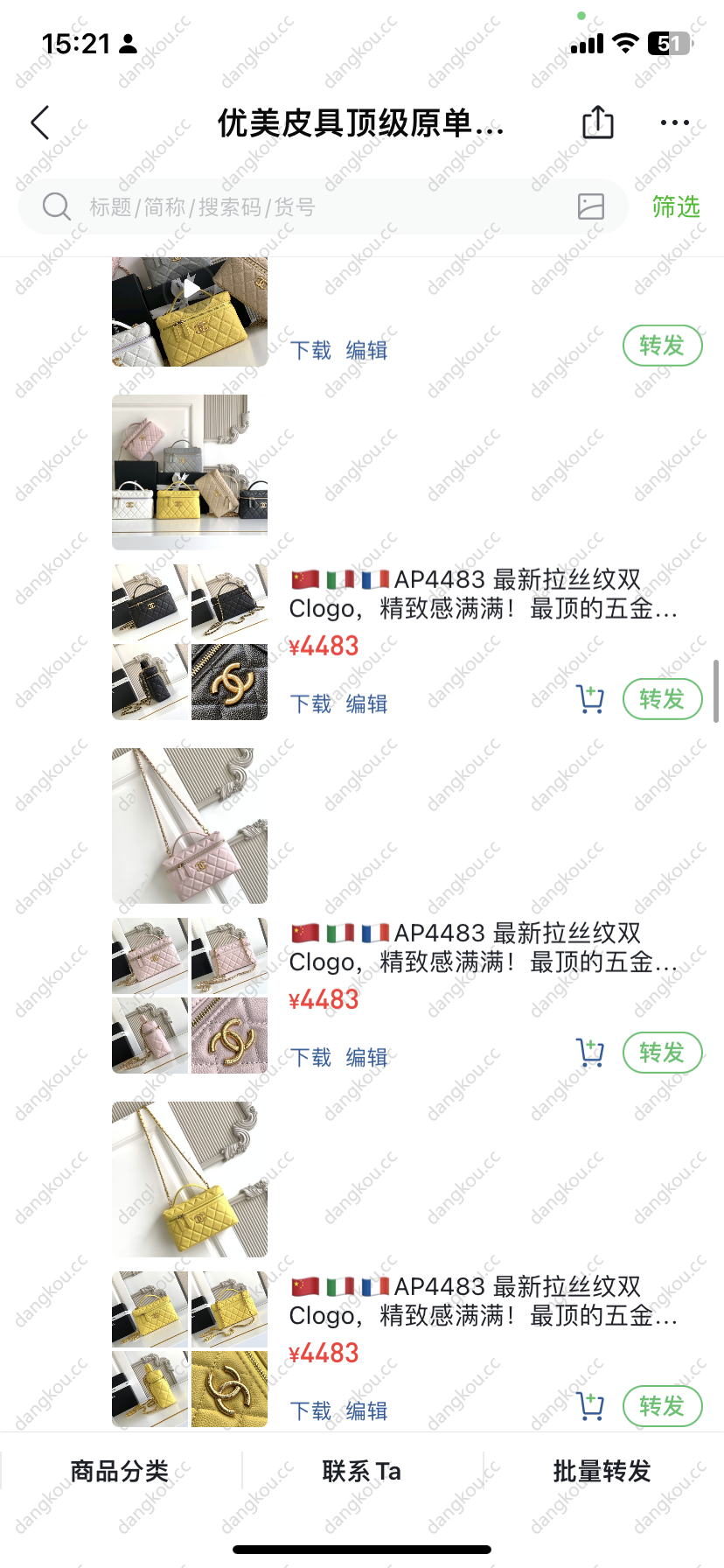
Task: Tap 转发 for the black bag listing
Action: (662, 699)
